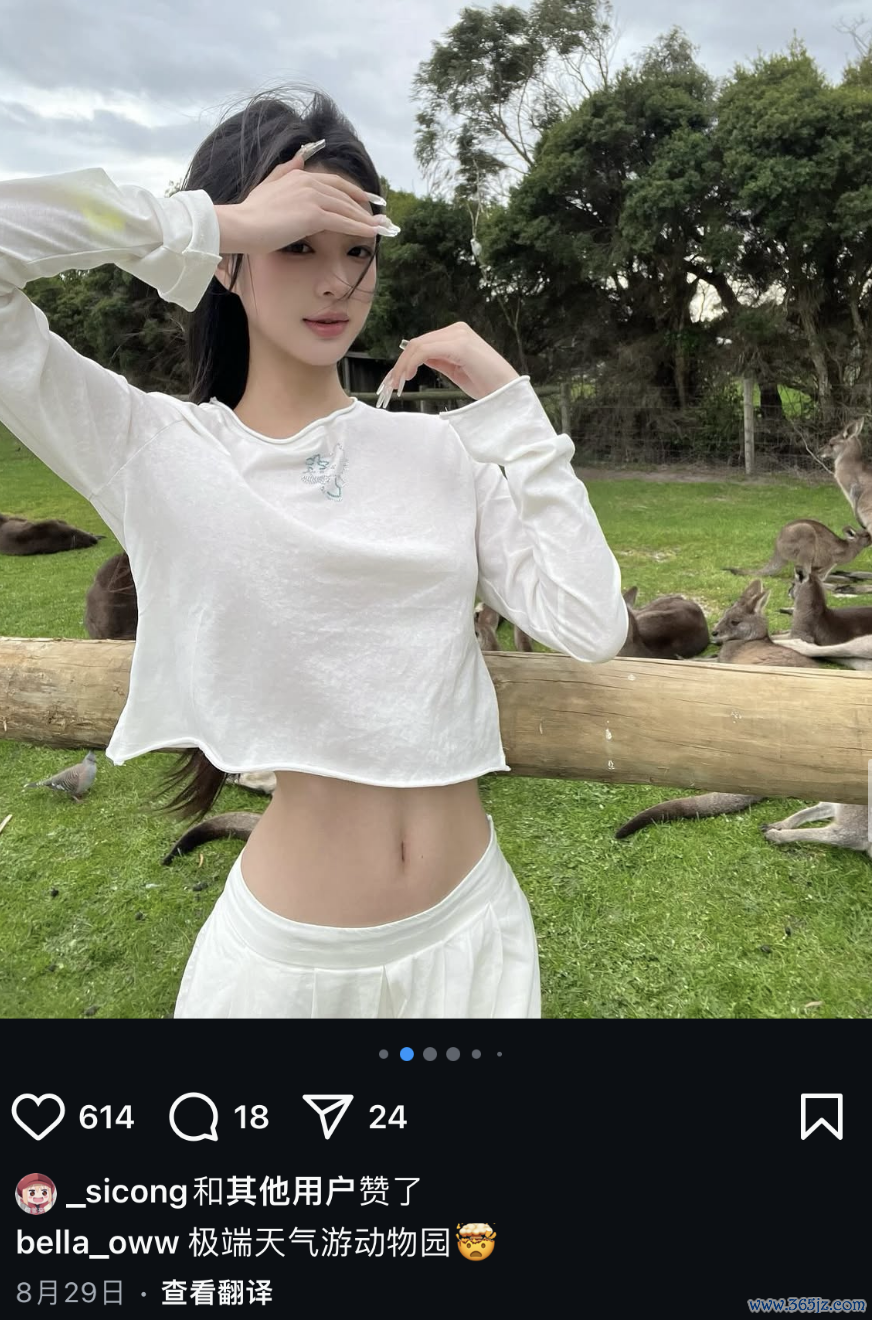This screenshot has height=1320, width=872.
Task: Like the post by bella_oww
Action: tap(38, 1116)
